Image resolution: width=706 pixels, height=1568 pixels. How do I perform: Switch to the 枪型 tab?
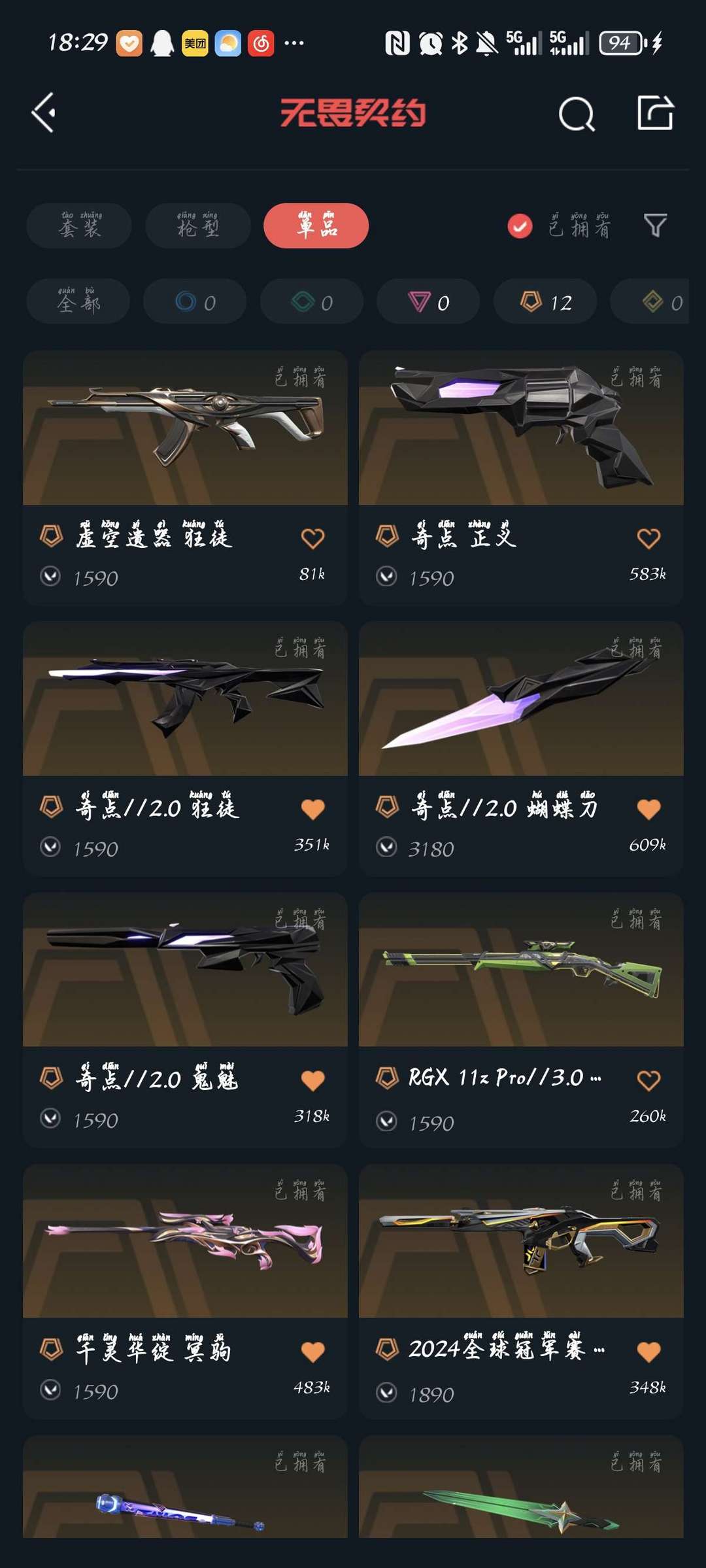point(198,226)
